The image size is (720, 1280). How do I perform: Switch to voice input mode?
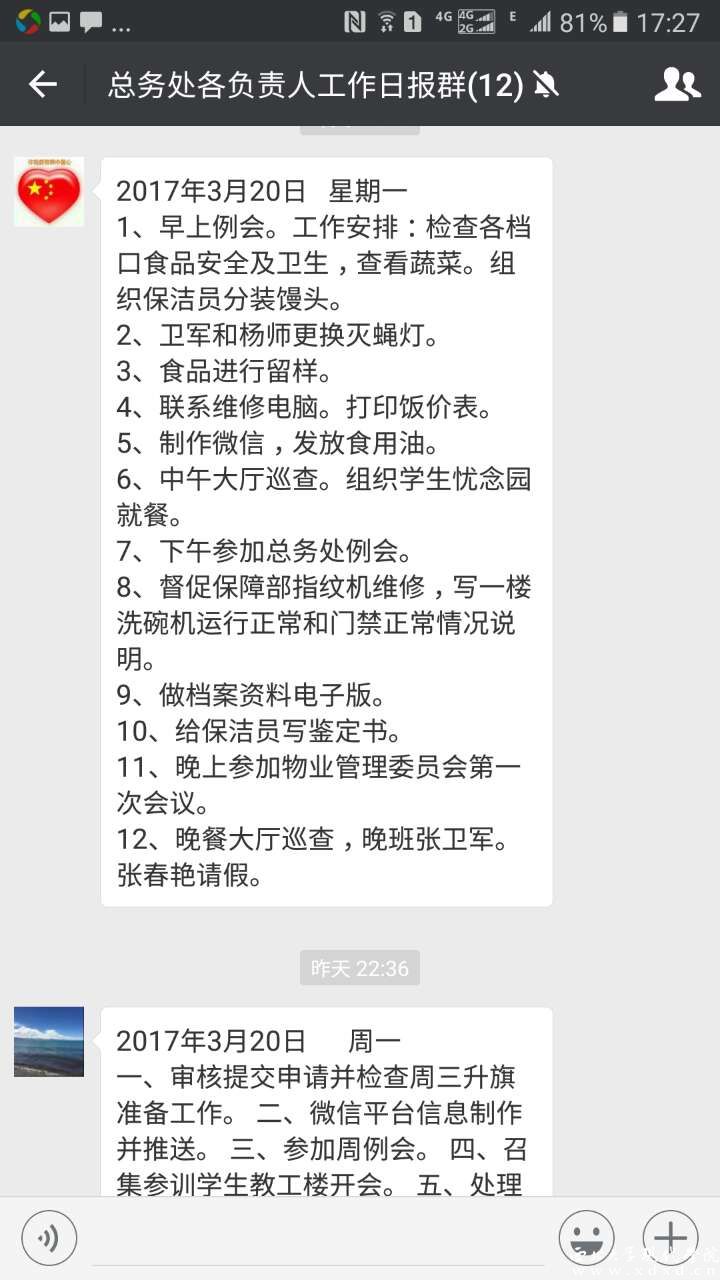coord(49,1238)
